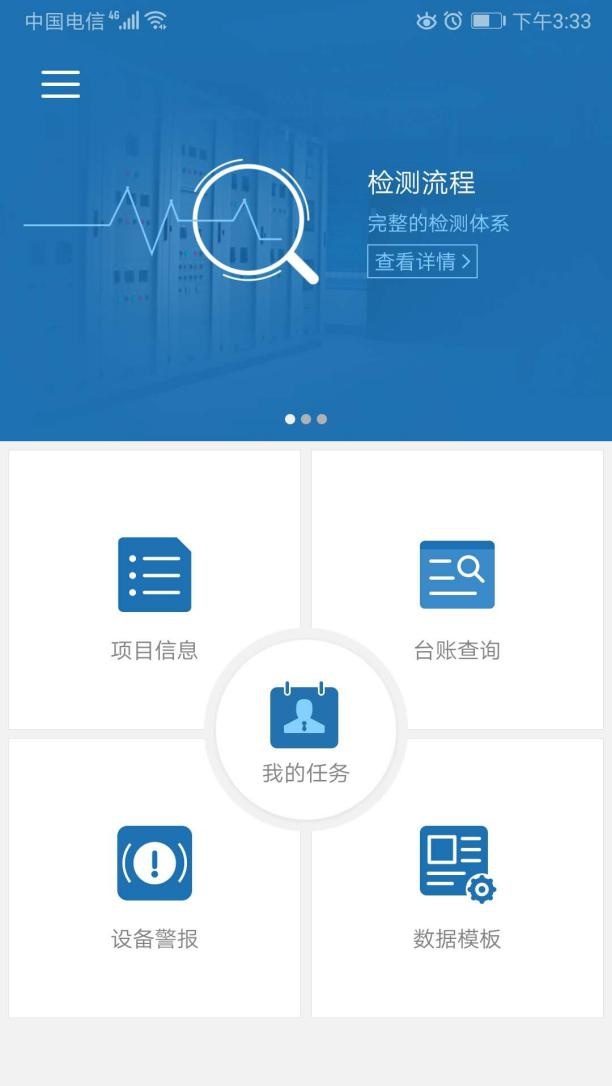Open the 设备警报 tile
This screenshot has height=1086, width=612.
click(x=154, y=880)
